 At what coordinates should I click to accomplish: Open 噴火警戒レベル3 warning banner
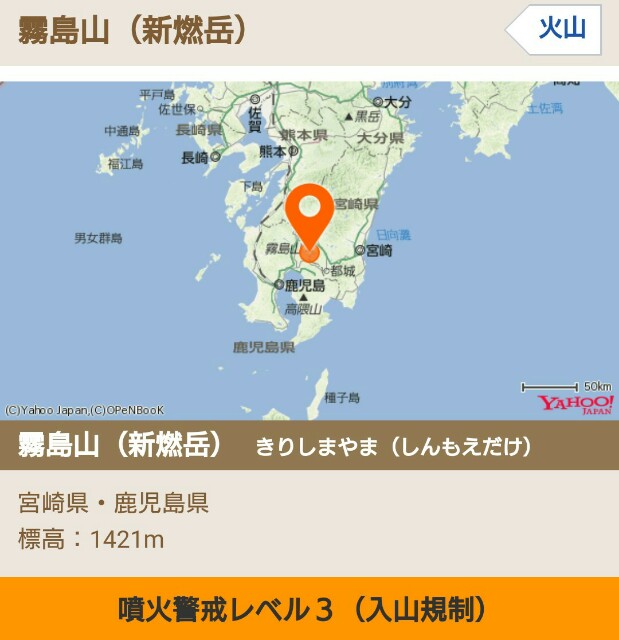point(309,608)
